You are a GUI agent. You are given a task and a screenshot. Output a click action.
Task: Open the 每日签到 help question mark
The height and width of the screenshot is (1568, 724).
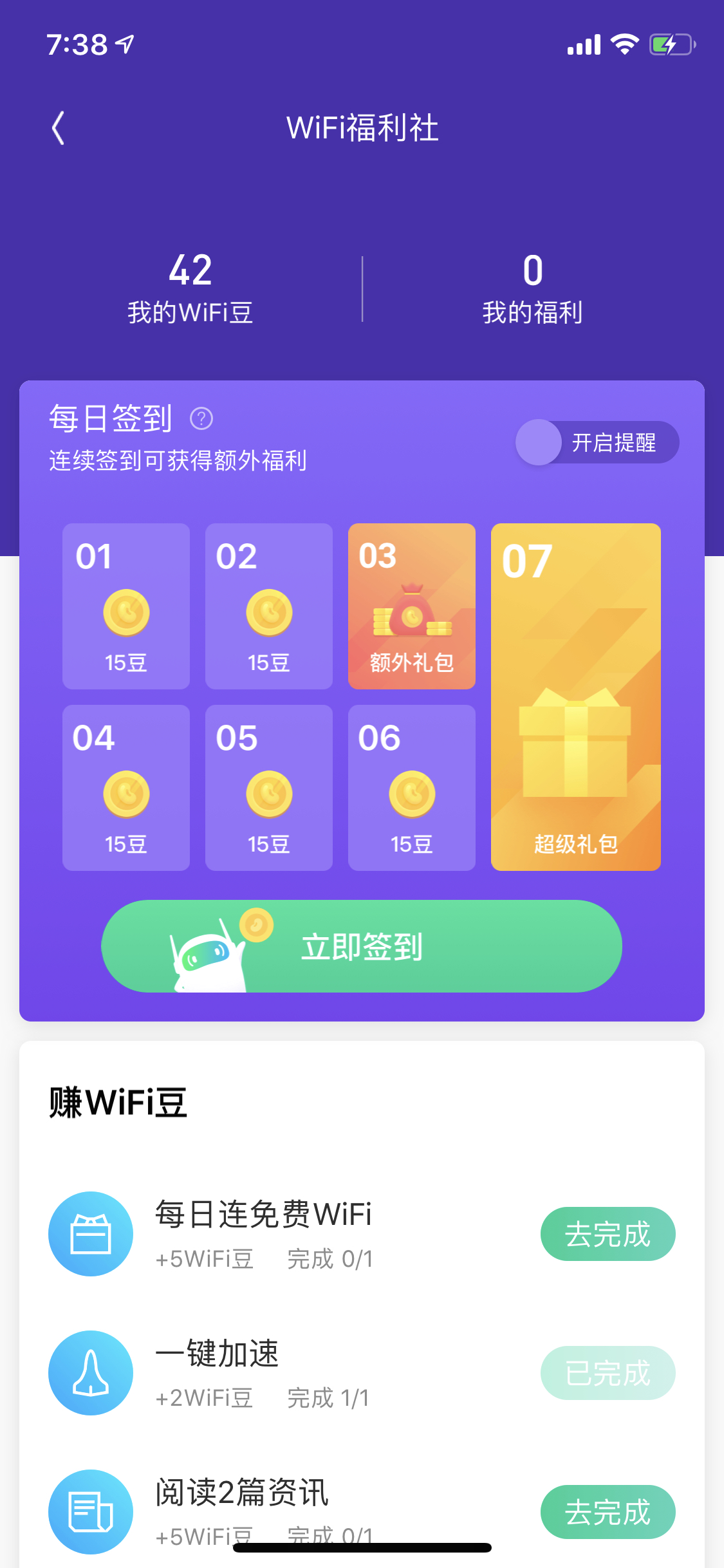pyautogui.click(x=201, y=418)
